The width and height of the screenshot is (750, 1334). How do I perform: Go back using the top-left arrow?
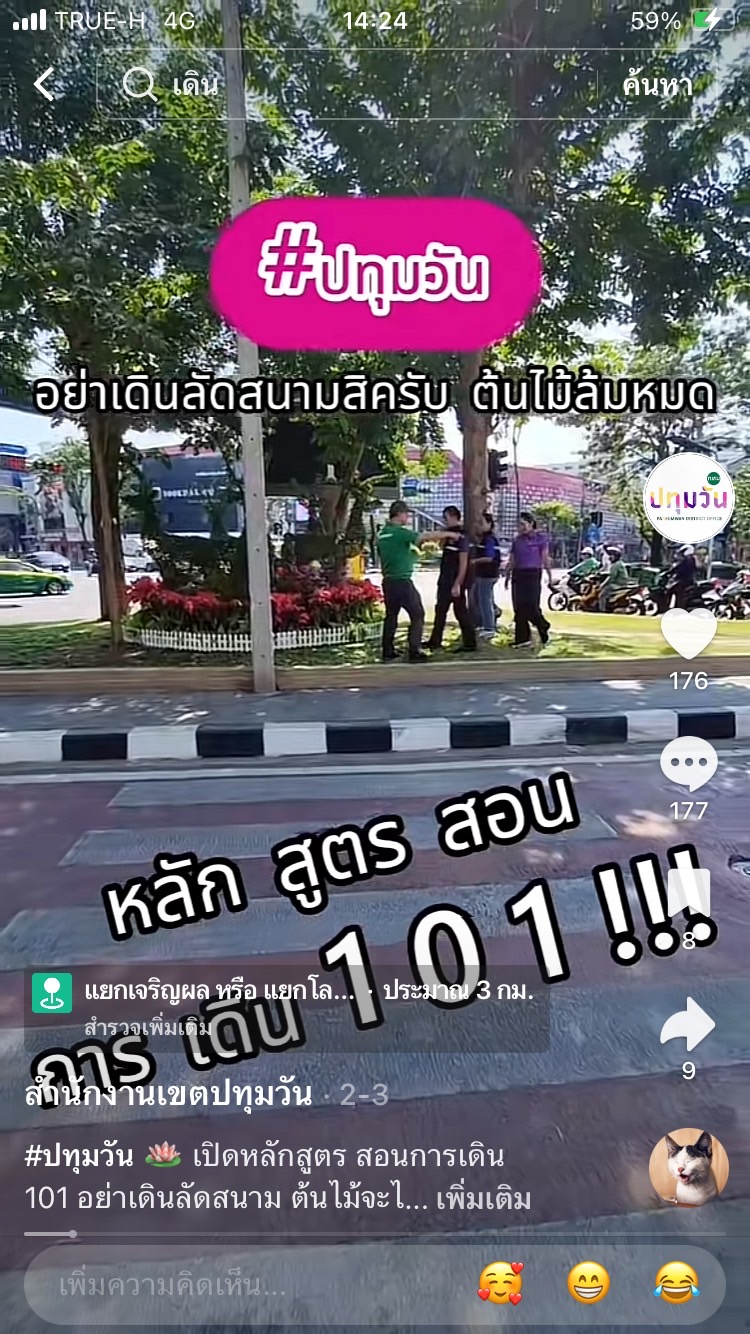(44, 85)
